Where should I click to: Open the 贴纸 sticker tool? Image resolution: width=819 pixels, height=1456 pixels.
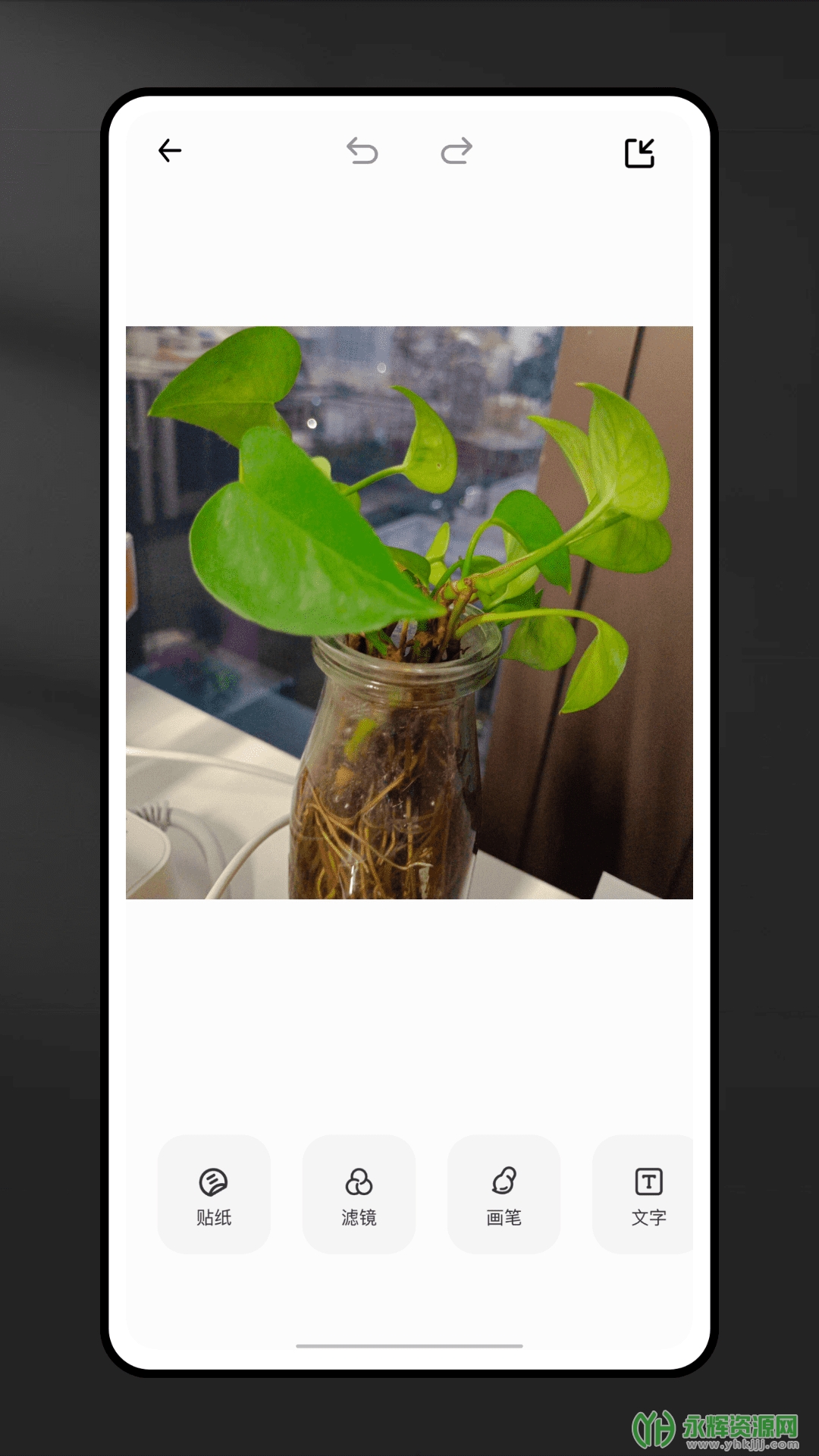click(214, 1194)
